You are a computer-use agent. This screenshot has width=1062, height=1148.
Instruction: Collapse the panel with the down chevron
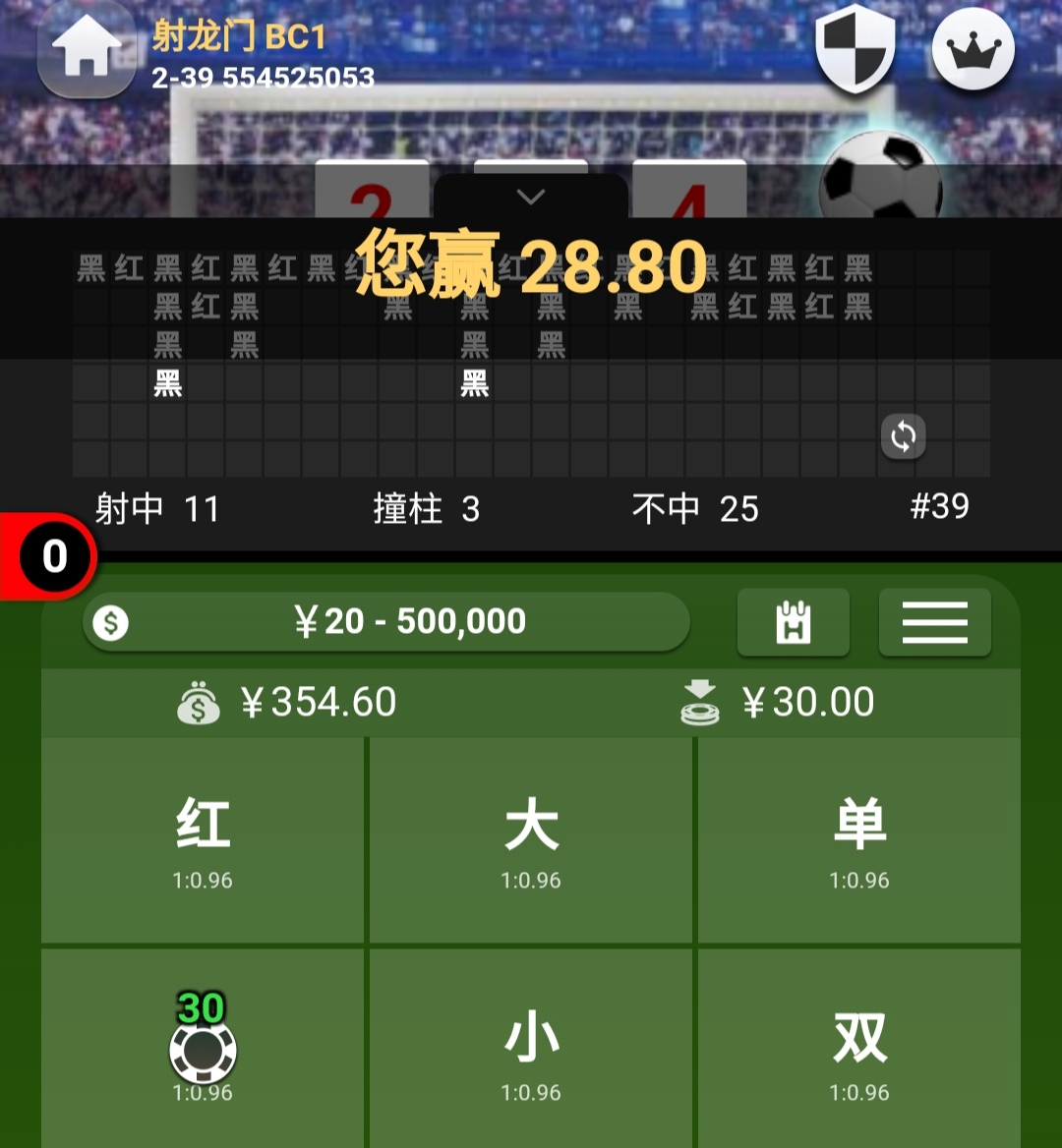(x=531, y=198)
